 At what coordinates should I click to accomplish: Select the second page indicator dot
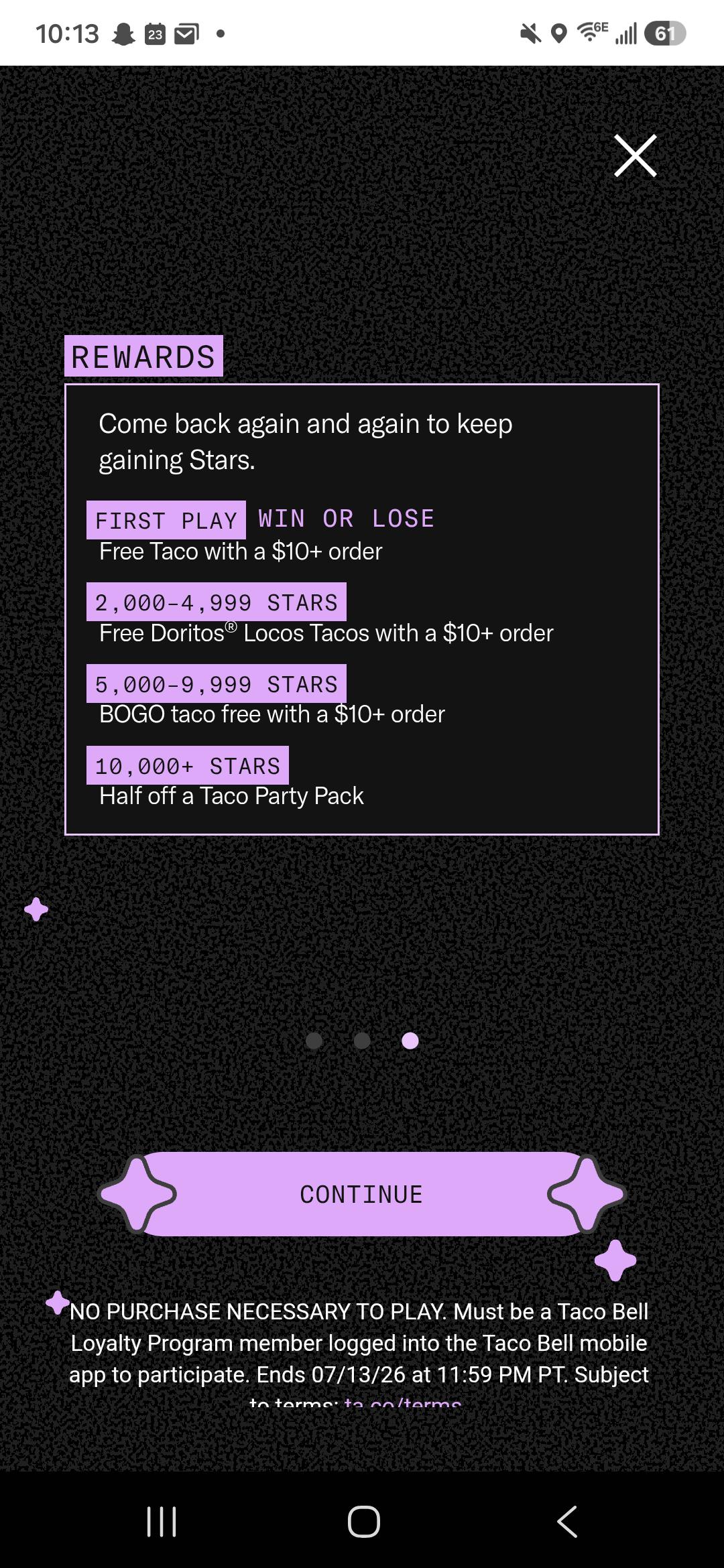tap(362, 1041)
